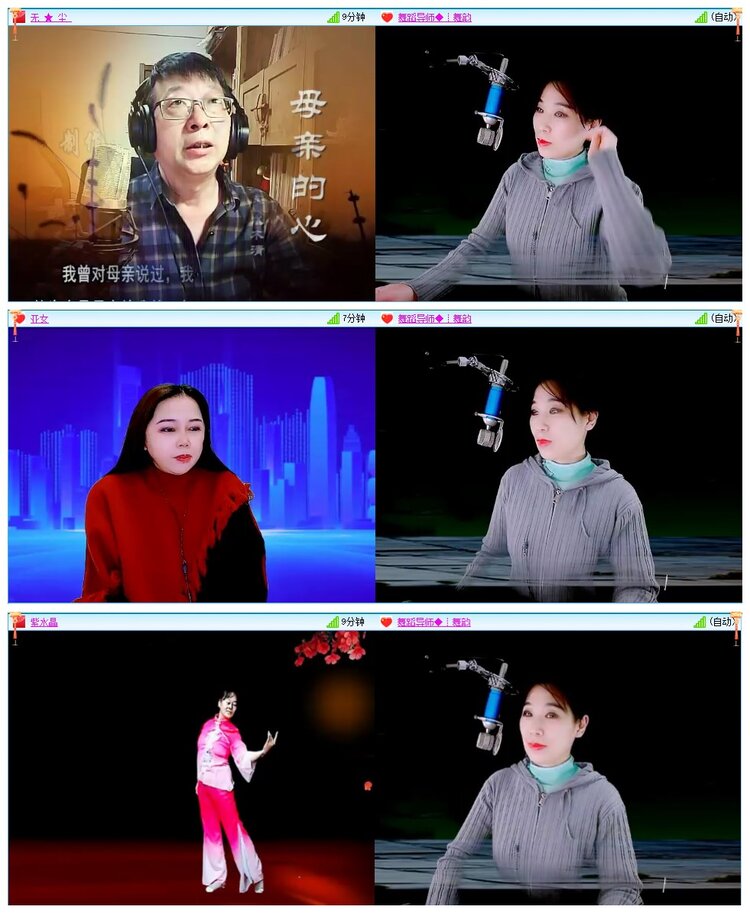750x913 pixels.
Task: Open 亚女's username link
Action: (40, 318)
